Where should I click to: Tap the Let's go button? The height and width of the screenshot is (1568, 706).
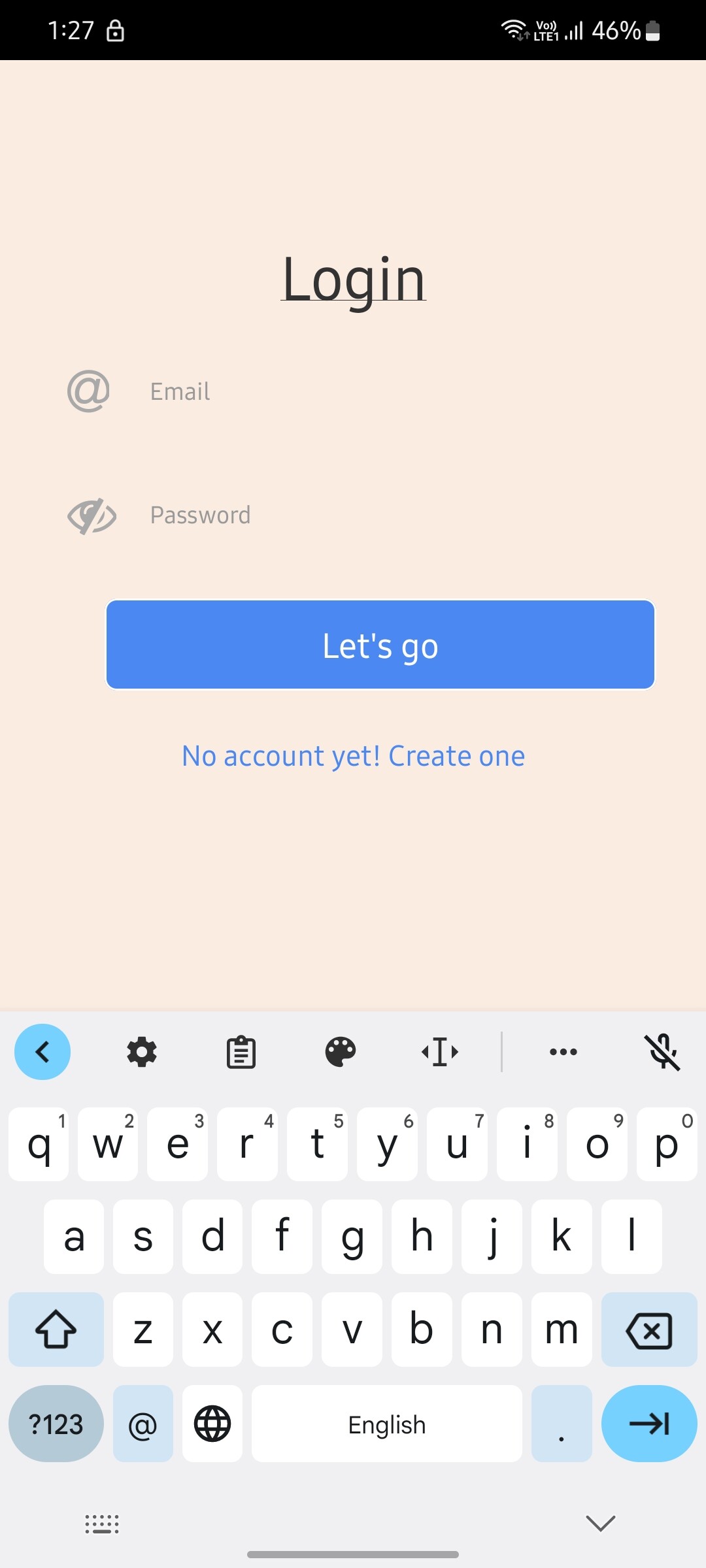(x=380, y=645)
